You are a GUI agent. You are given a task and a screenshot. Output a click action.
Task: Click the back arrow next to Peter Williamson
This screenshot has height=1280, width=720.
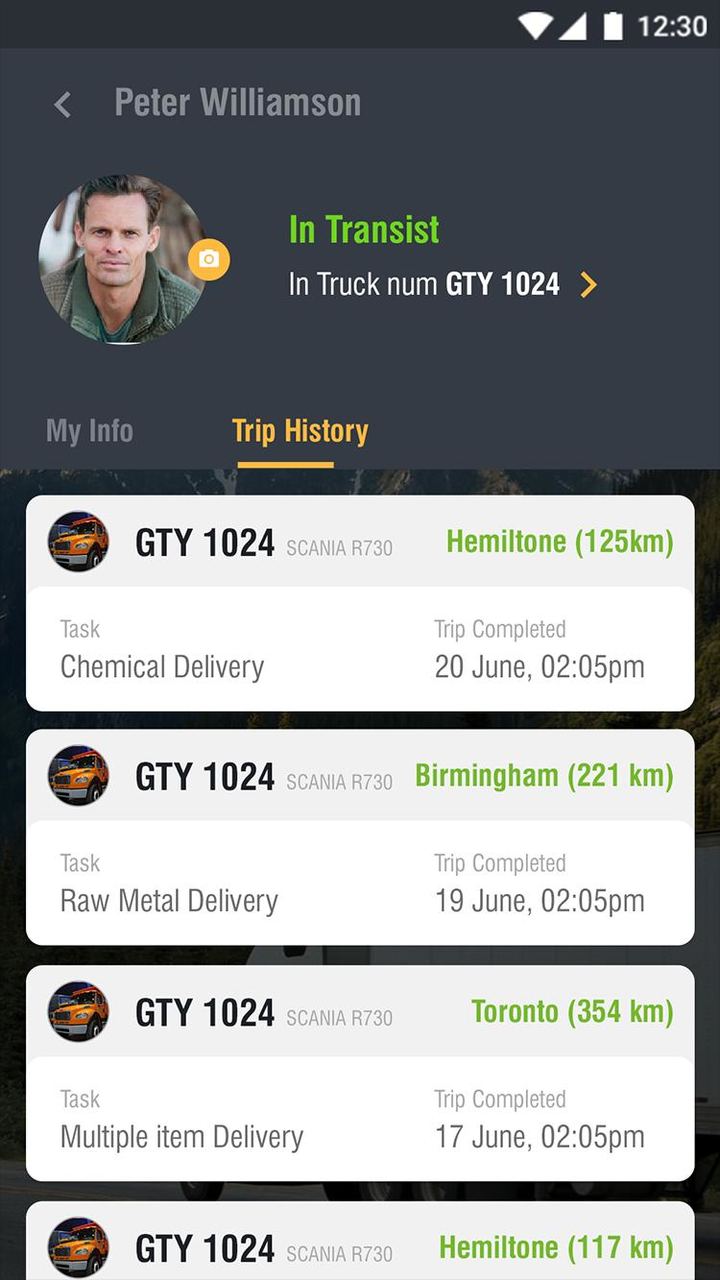61,104
